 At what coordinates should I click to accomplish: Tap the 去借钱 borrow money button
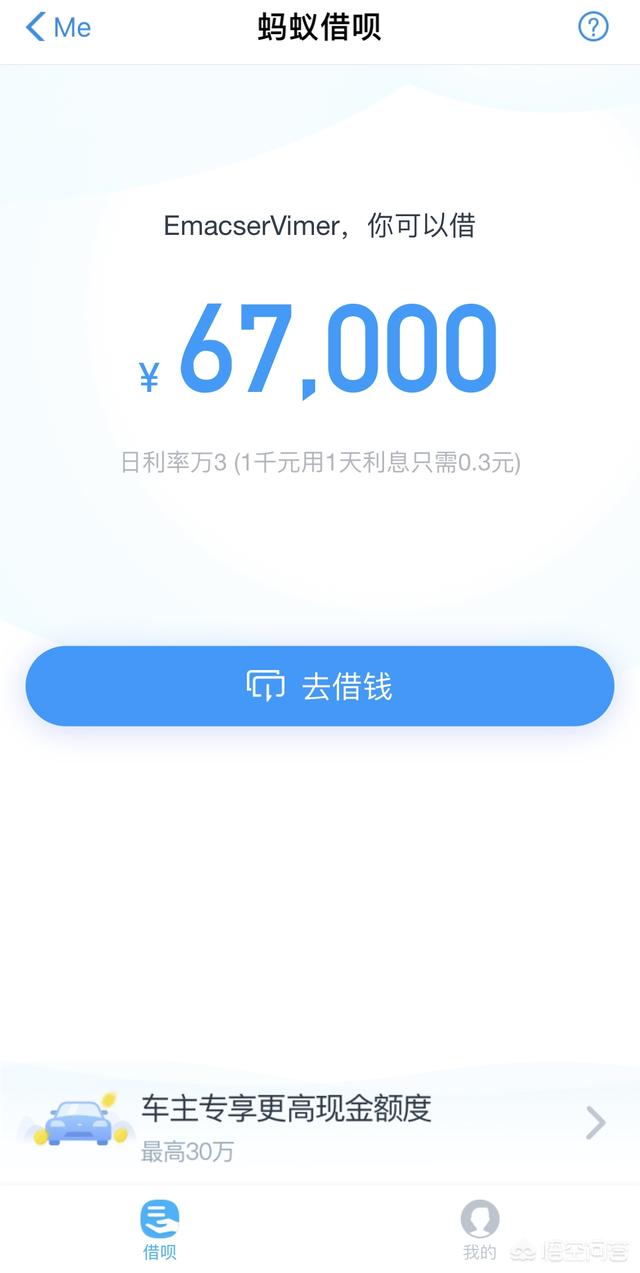320,686
